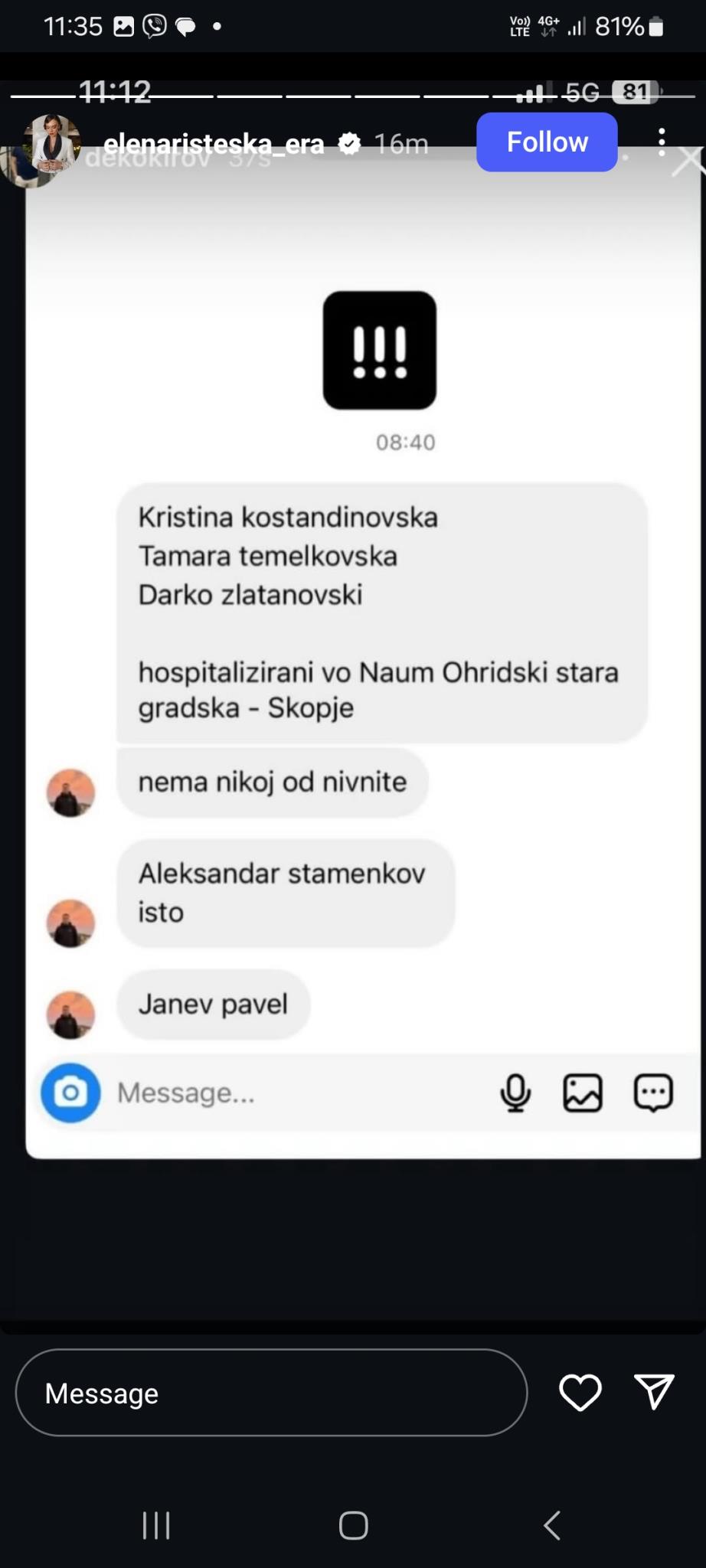Go to the phone home screen
The height and width of the screenshot is (1568, 706).
point(353,1525)
